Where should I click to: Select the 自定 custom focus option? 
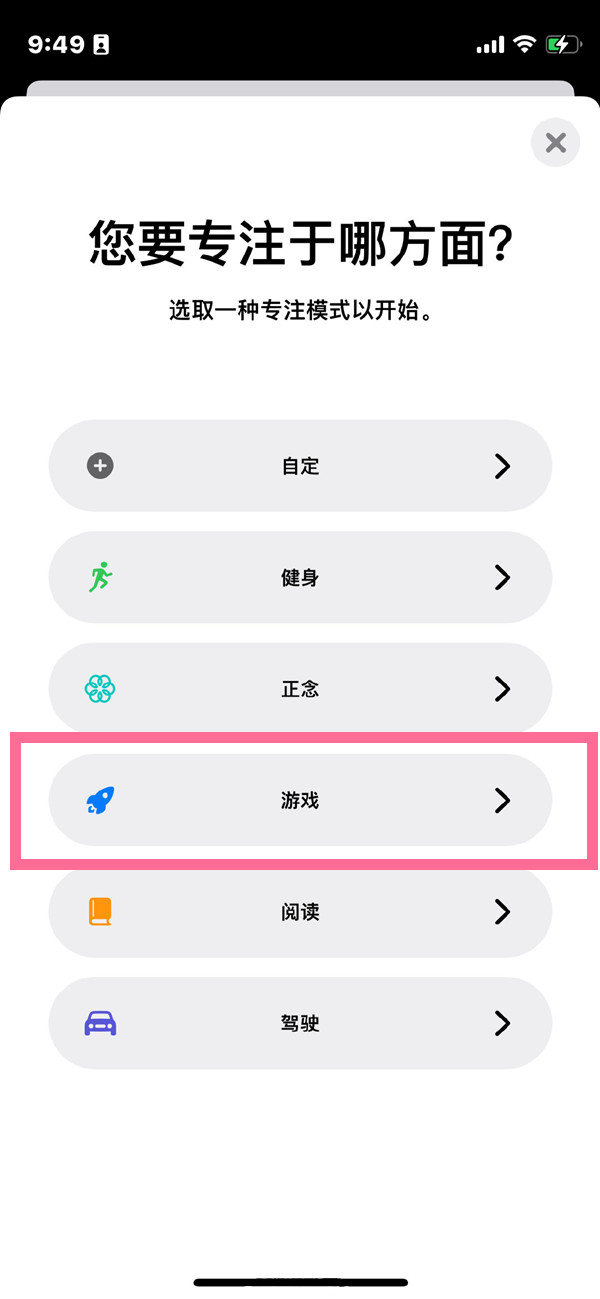(300, 466)
